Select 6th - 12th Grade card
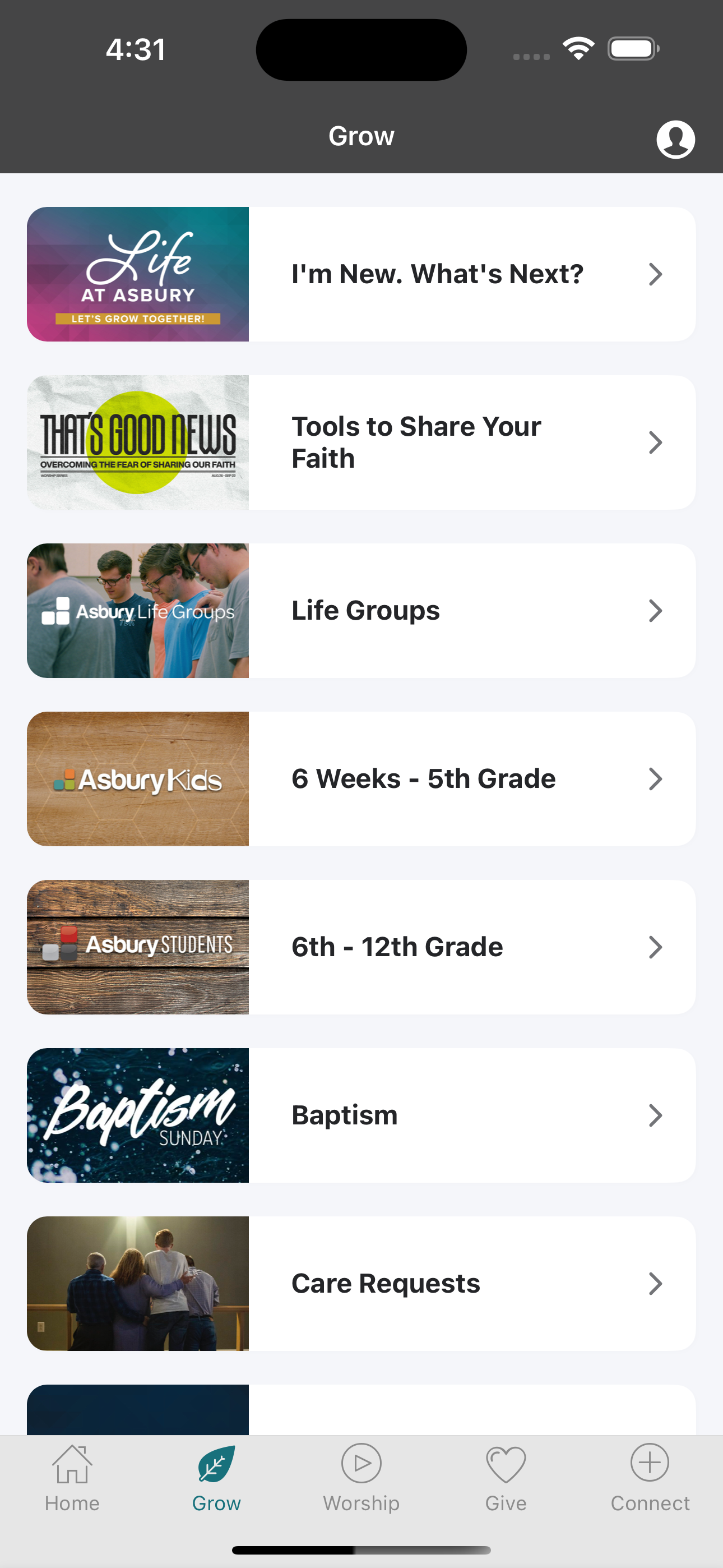Image resolution: width=723 pixels, height=1568 pixels. [361, 947]
